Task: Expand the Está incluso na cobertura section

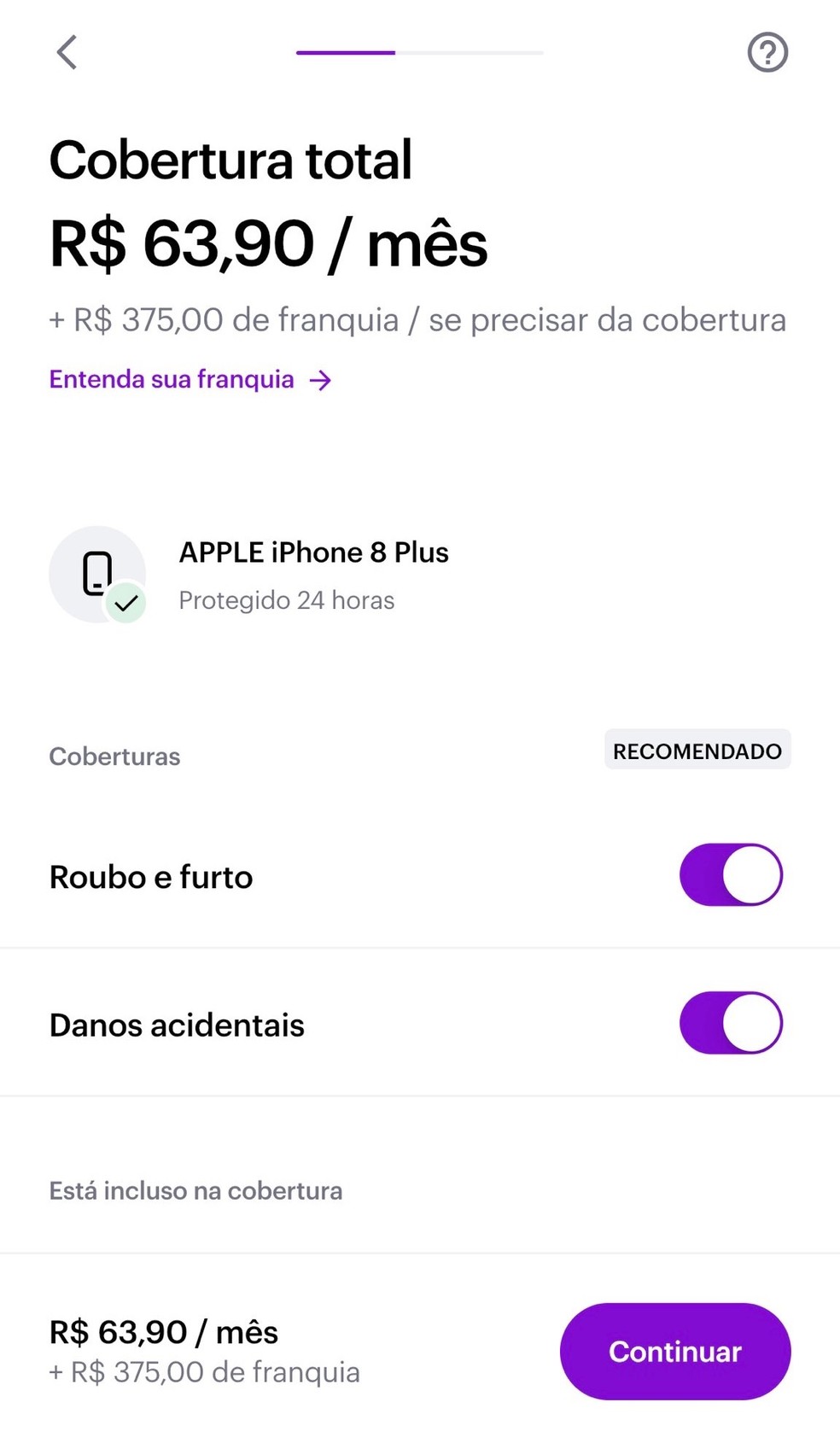Action: point(195,1190)
